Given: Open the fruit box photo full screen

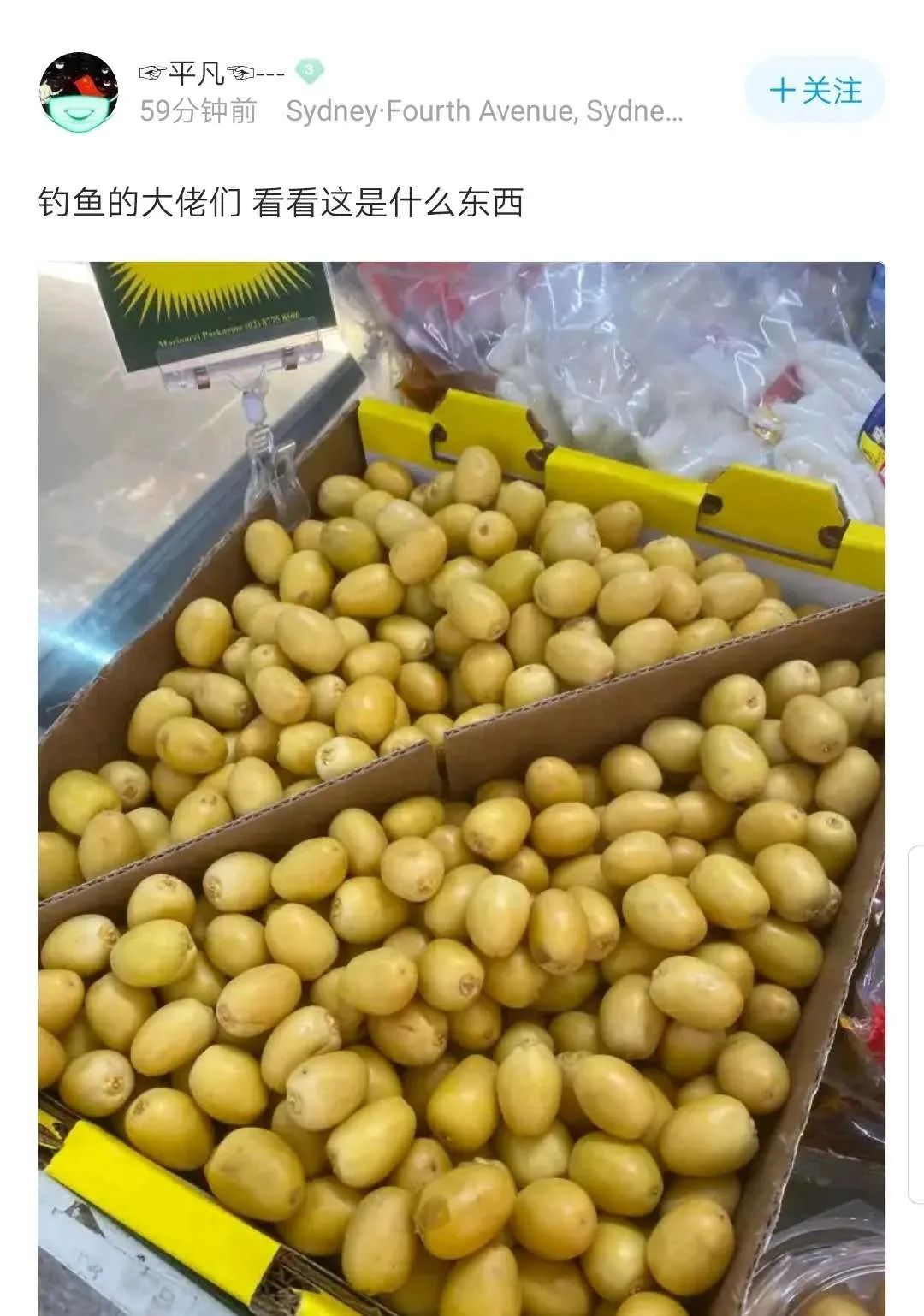Looking at the screenshot, I should [462, 787].
